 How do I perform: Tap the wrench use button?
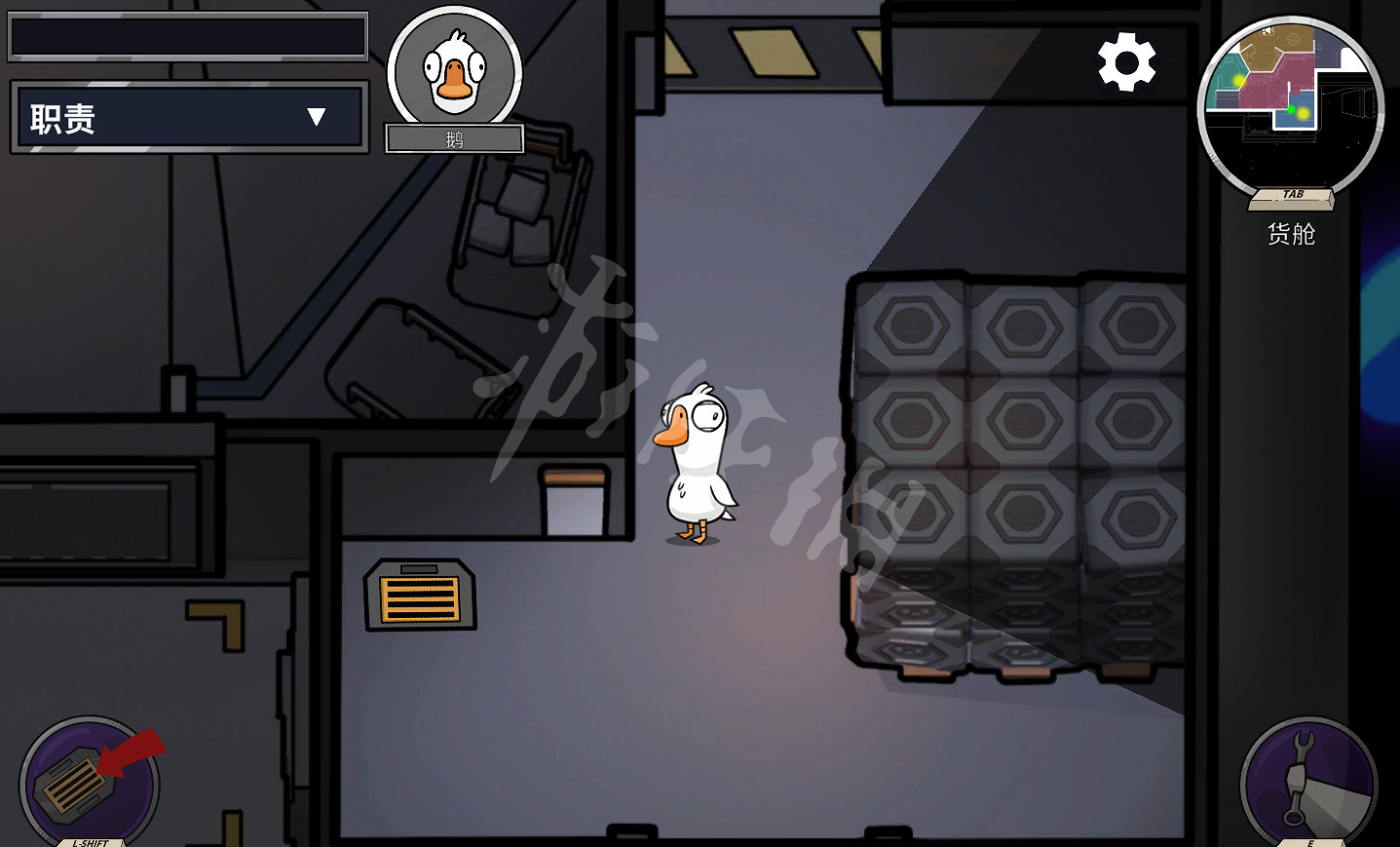[x=1307, y=783]
